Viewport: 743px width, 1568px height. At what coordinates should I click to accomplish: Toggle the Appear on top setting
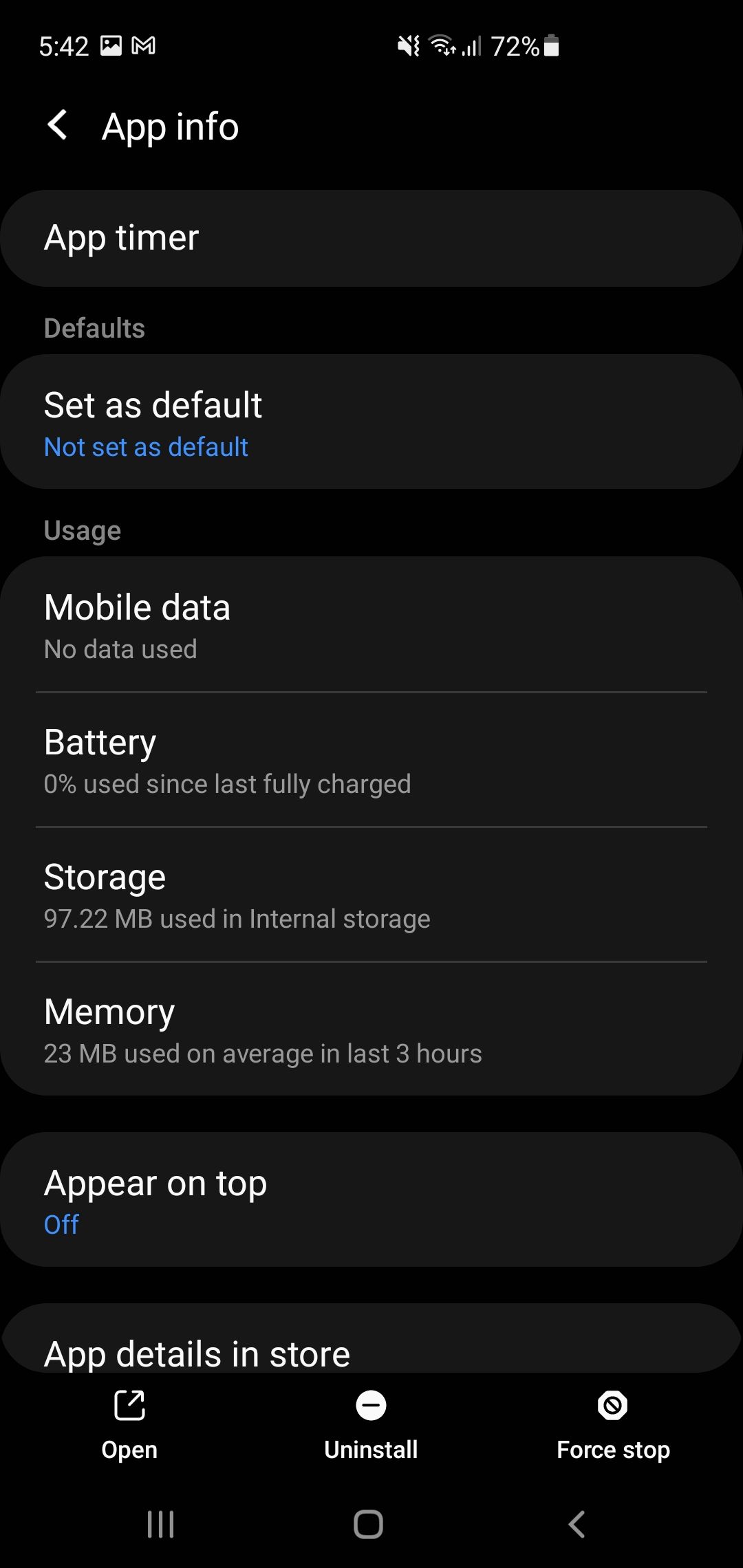pos(371,1200)
